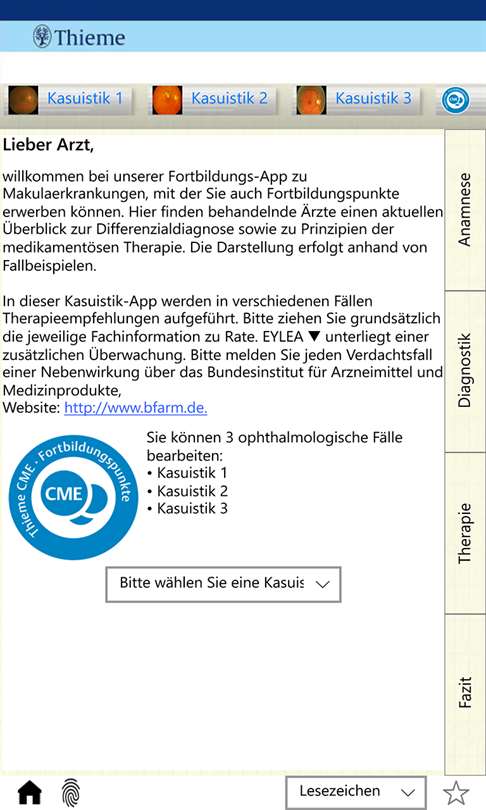This screenshot has height=810, width=486.
Task: Tap the CME icon in the top bar
Action: 456,100
